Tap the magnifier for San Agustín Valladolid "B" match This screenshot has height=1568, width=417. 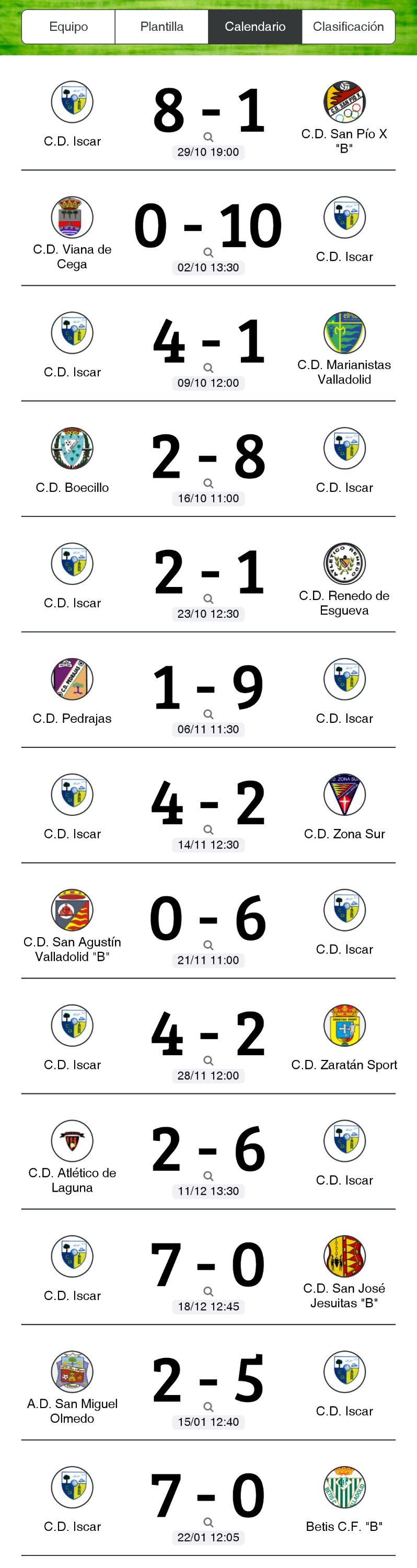point(208,946)
